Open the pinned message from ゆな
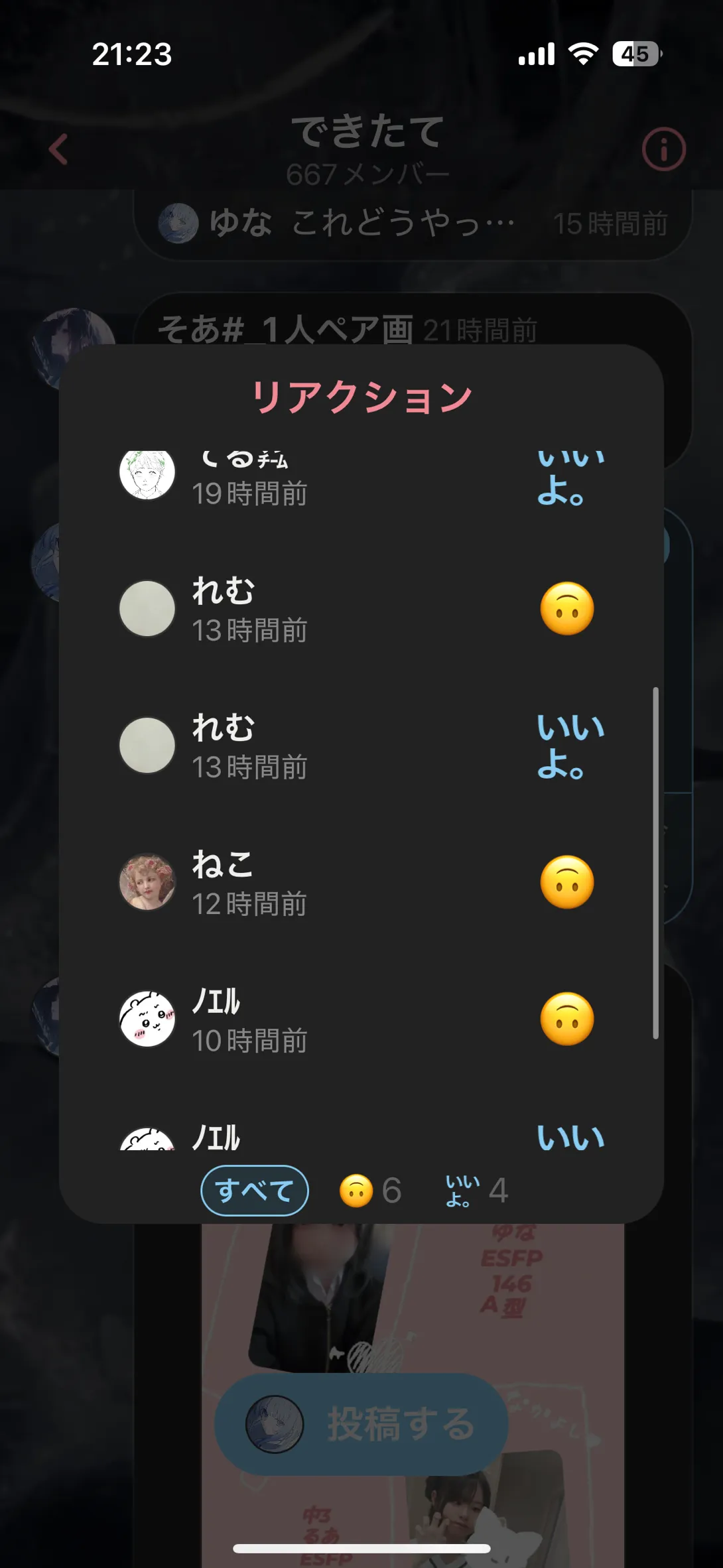 point(413,223)
